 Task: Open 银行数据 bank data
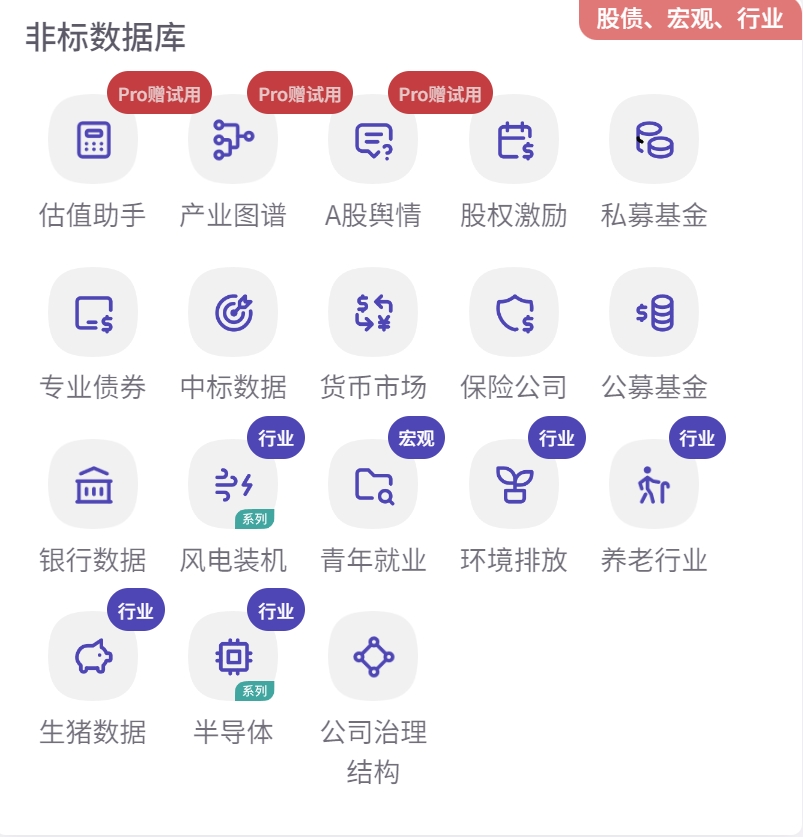[93, 486]
